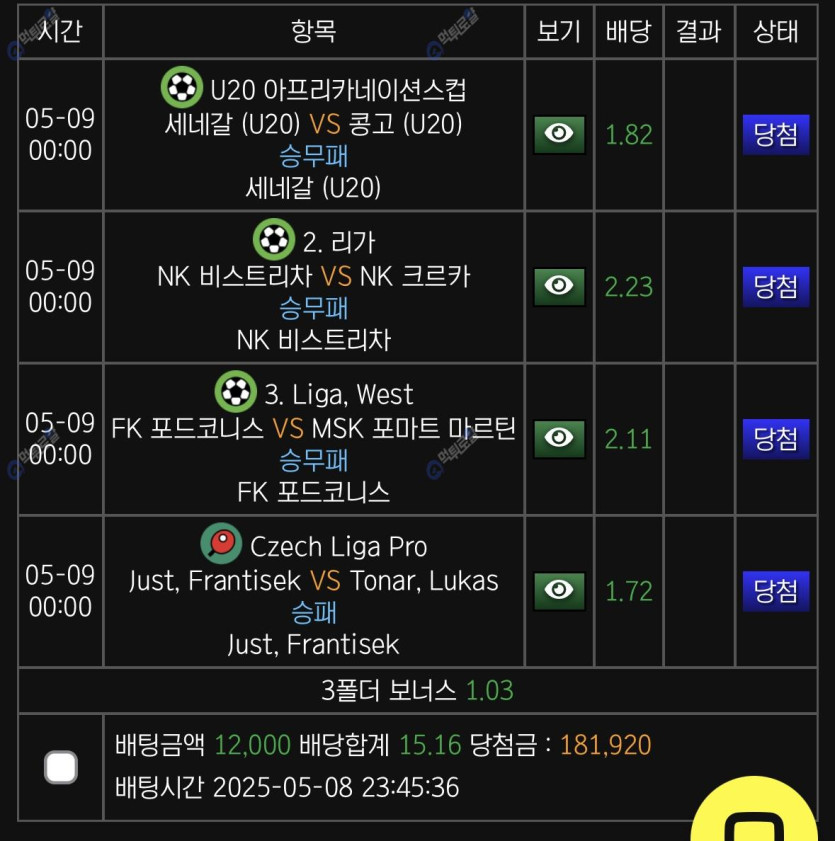Check the checkbox next to the 12,000 bet slip
Screen dimensions: 835x841
(x=61, y=767)
